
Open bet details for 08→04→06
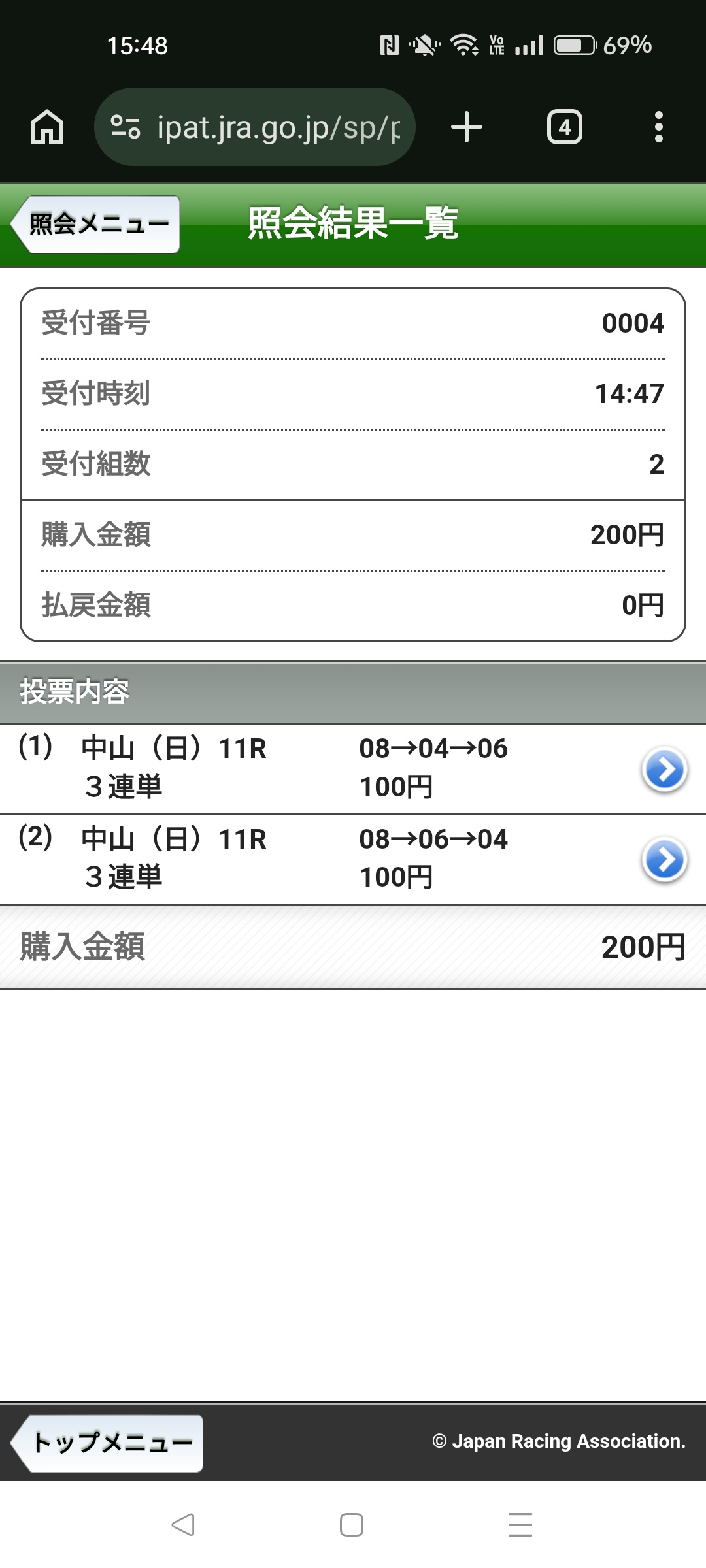click(x=664, y=770)
